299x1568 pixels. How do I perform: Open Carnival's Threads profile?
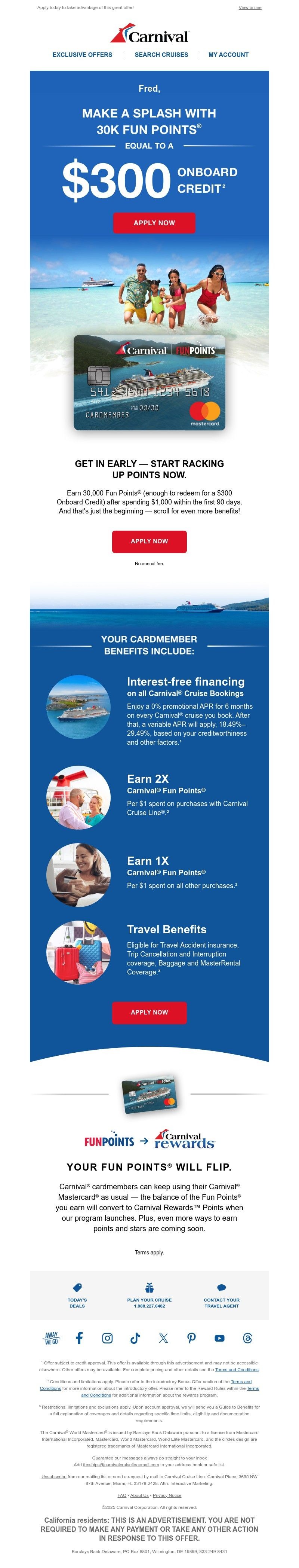coord(247,1338)
